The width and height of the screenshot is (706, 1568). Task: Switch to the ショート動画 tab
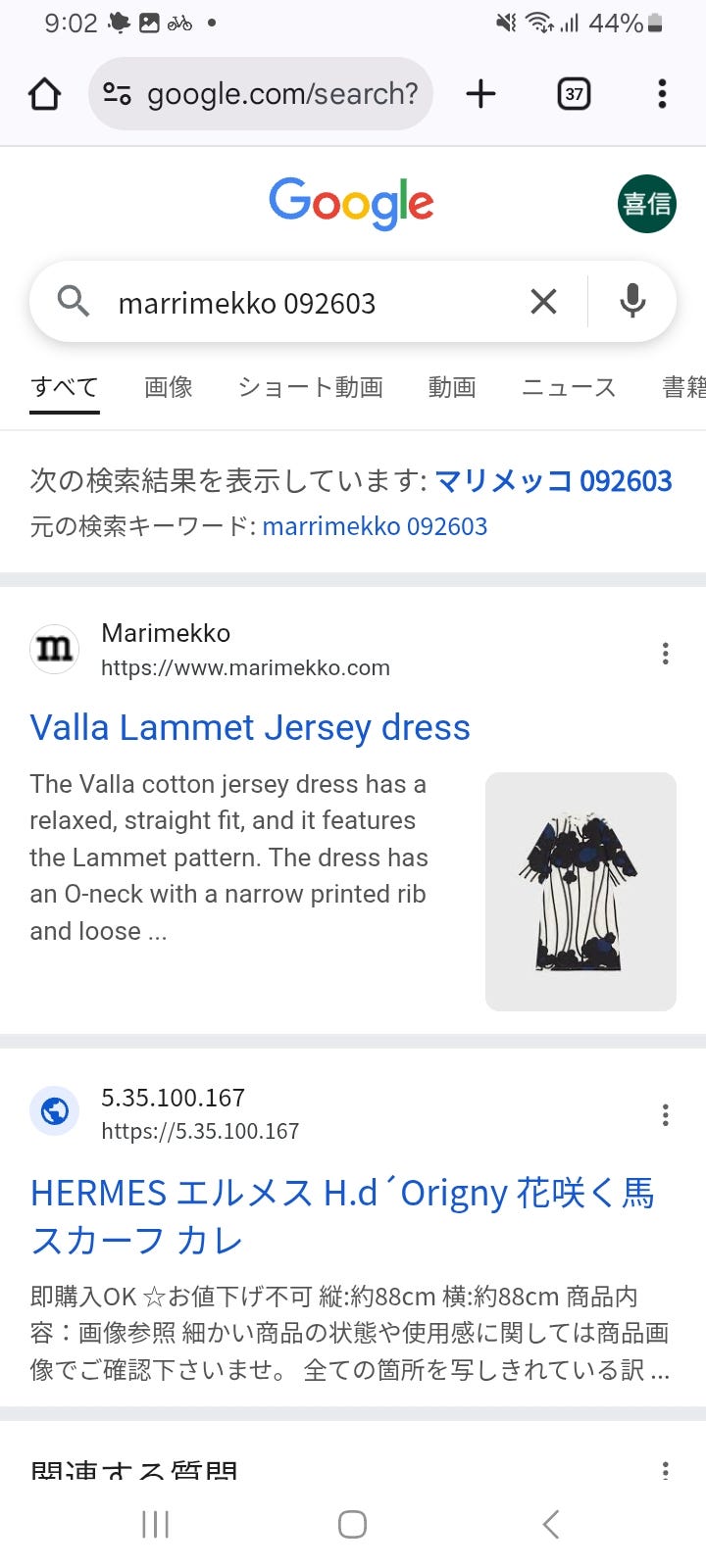pos(310,387)
